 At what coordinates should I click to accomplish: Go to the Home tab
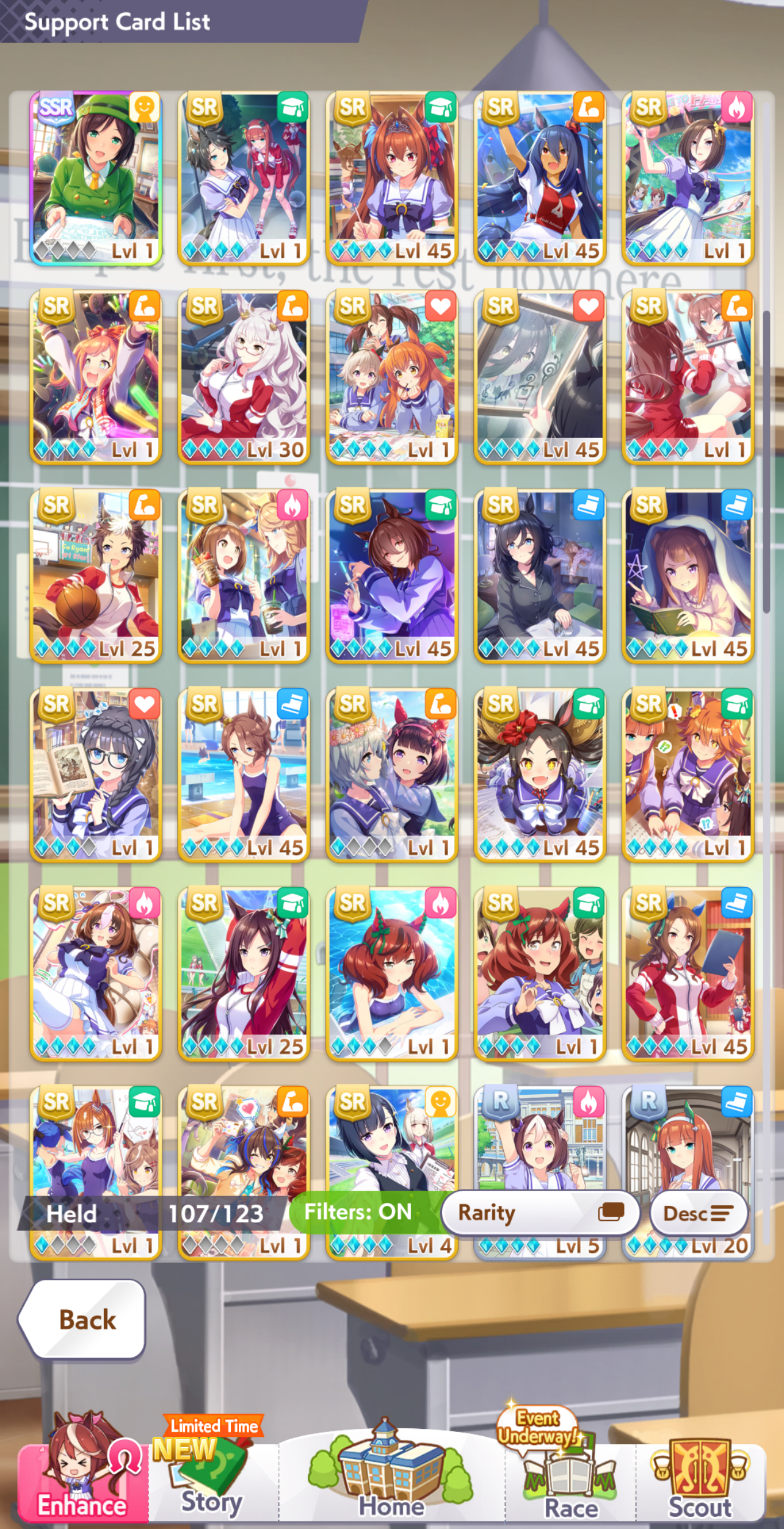391,1478
